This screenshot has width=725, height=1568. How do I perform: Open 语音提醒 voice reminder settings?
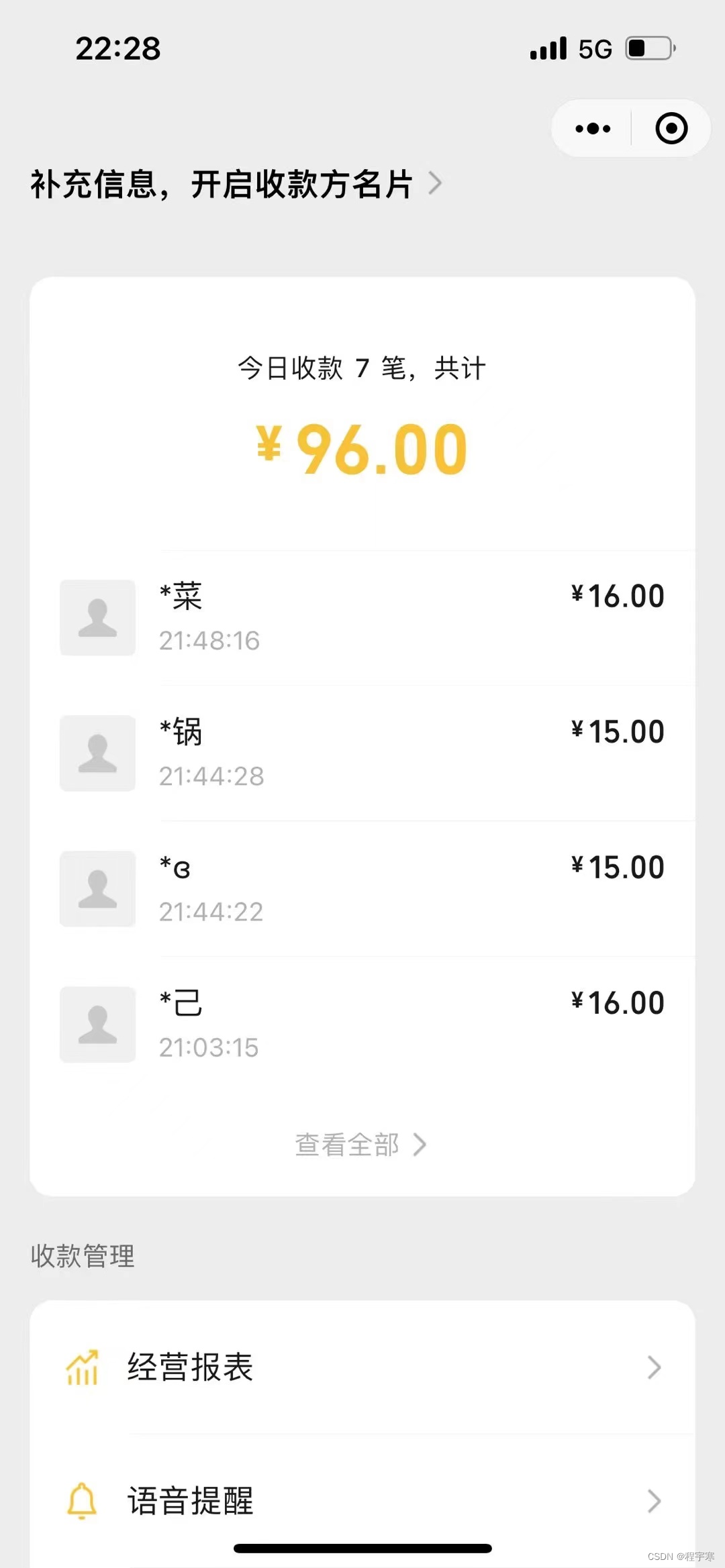362,1500
